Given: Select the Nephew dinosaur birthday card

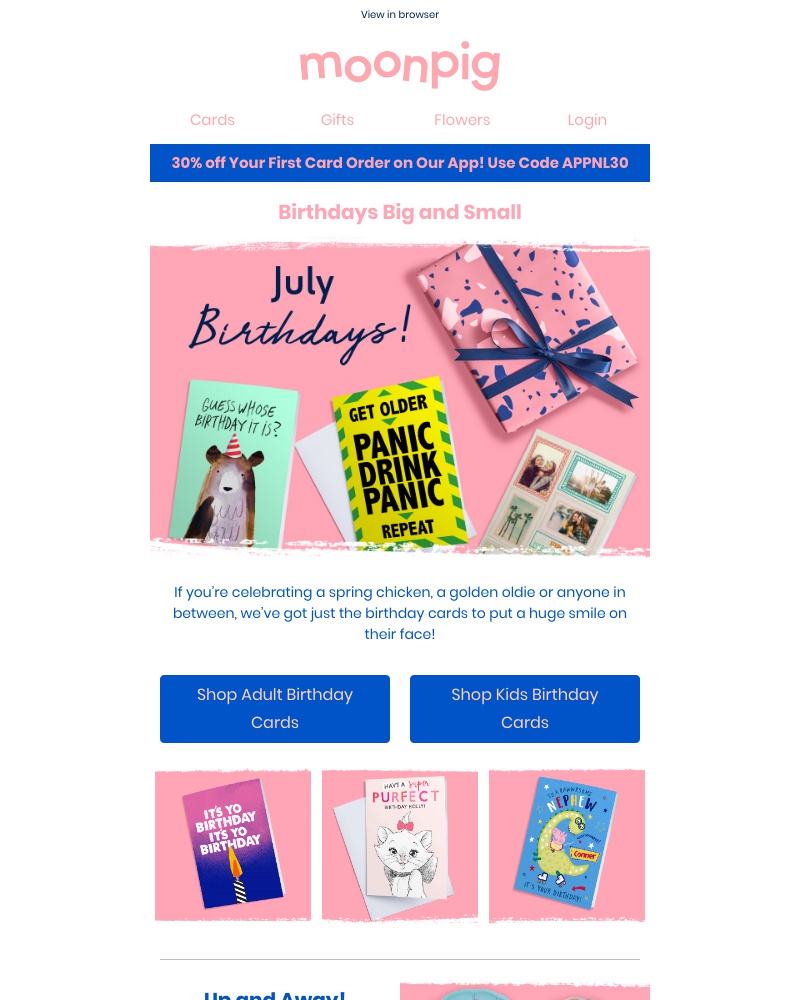Looking at the screenshot, I should [567, 845].
